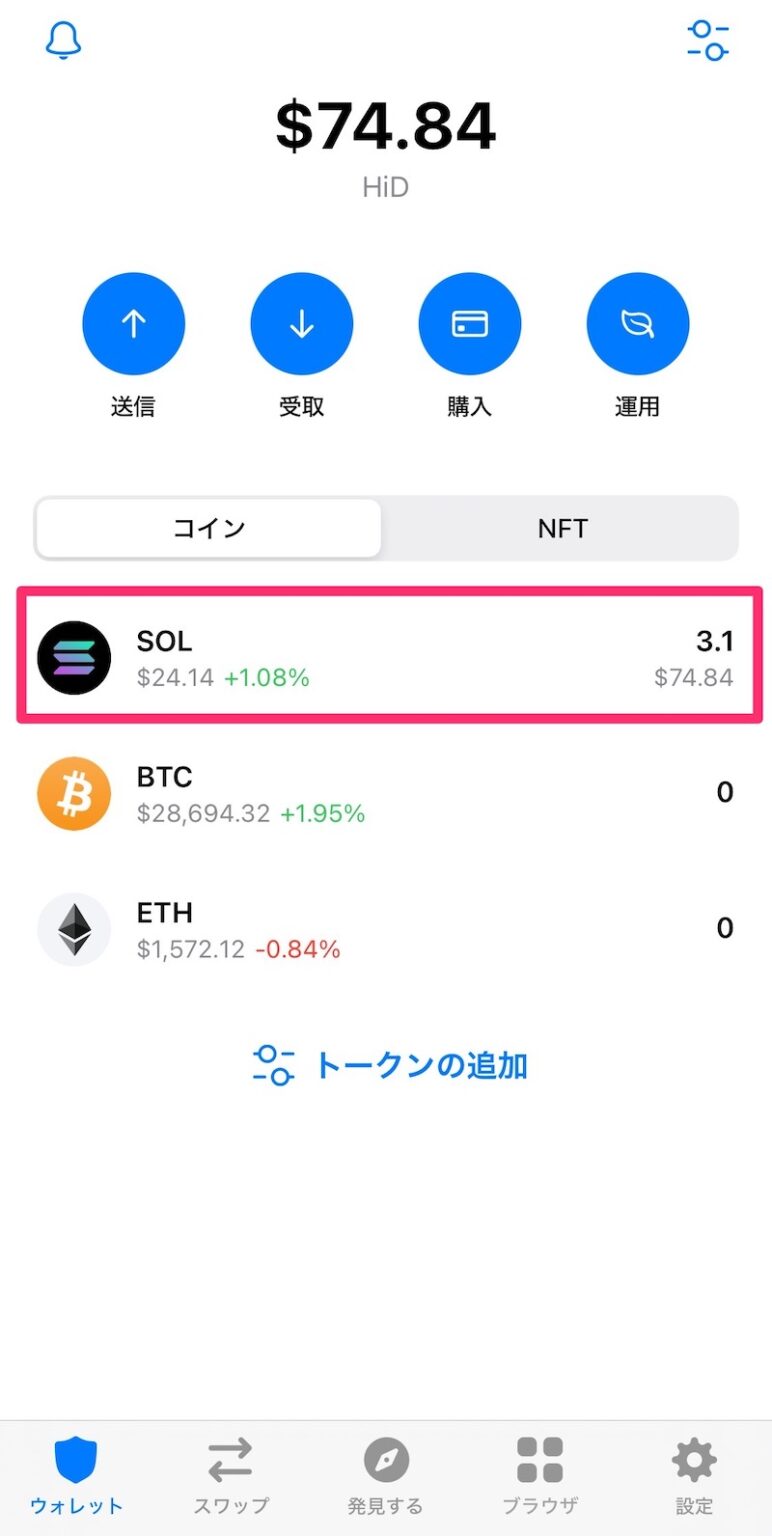Tap the Send (送信) arrow icon

point(133,322)
